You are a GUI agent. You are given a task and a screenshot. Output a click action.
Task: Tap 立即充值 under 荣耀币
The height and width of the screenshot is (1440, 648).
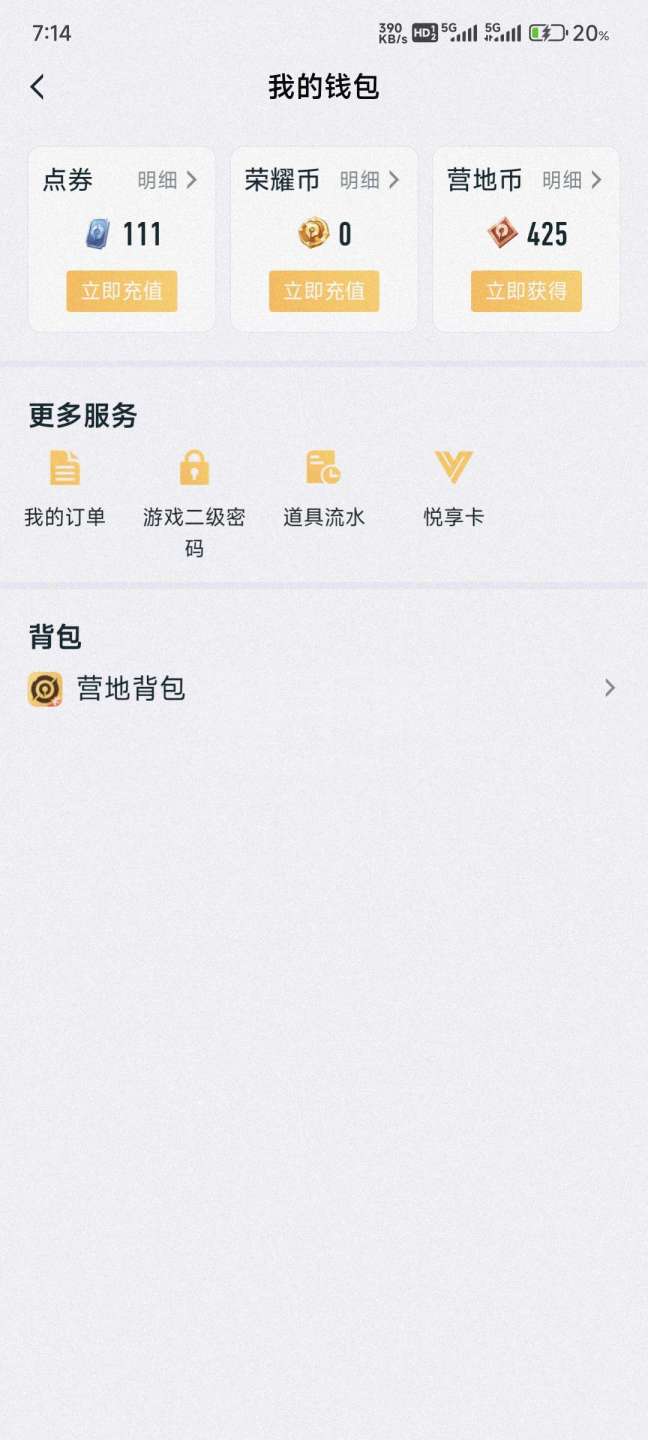tap(324, 291)
